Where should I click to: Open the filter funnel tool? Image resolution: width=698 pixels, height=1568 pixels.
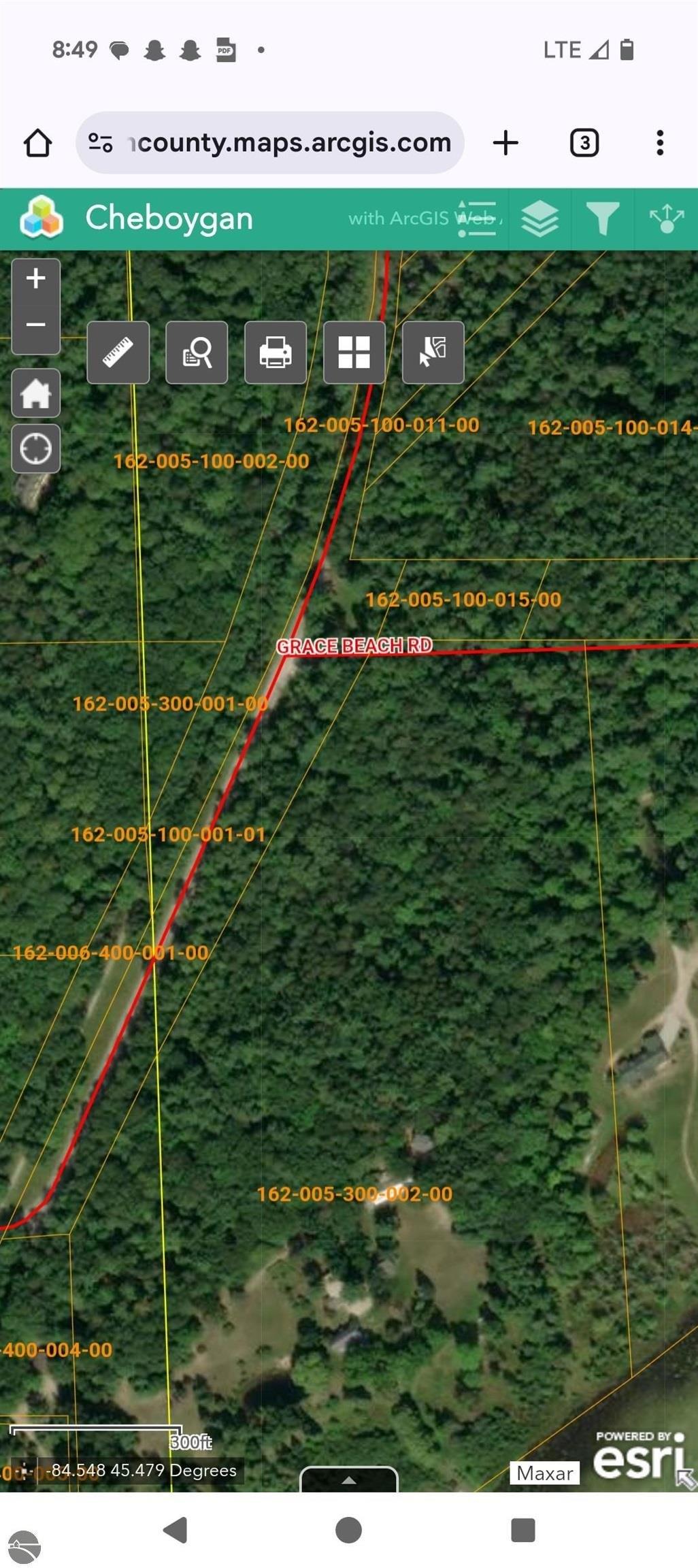click(603, 218)
